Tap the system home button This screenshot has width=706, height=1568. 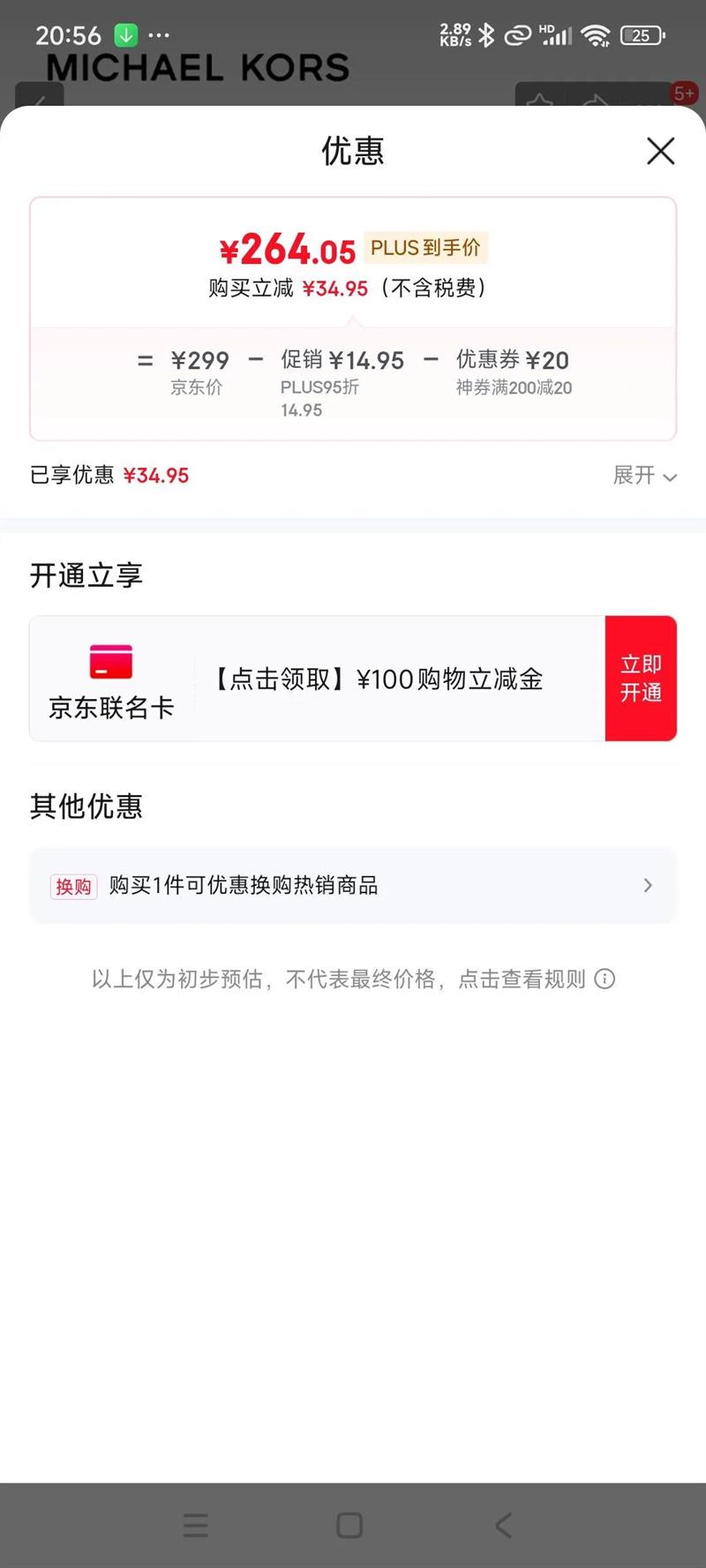coord(349,1526)
